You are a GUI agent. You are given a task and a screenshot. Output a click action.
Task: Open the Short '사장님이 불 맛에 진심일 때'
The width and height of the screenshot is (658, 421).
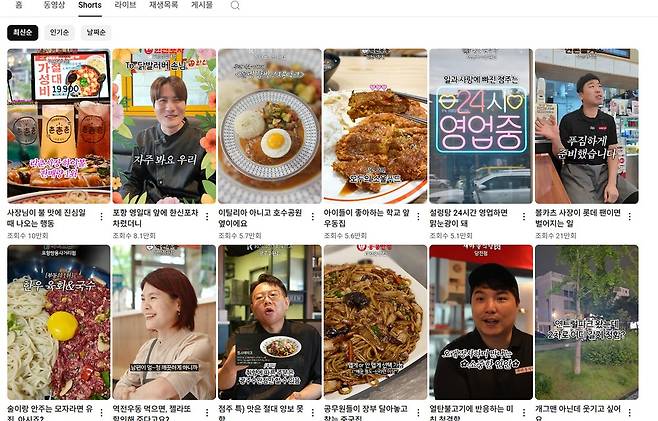click(x=57, y=126)
